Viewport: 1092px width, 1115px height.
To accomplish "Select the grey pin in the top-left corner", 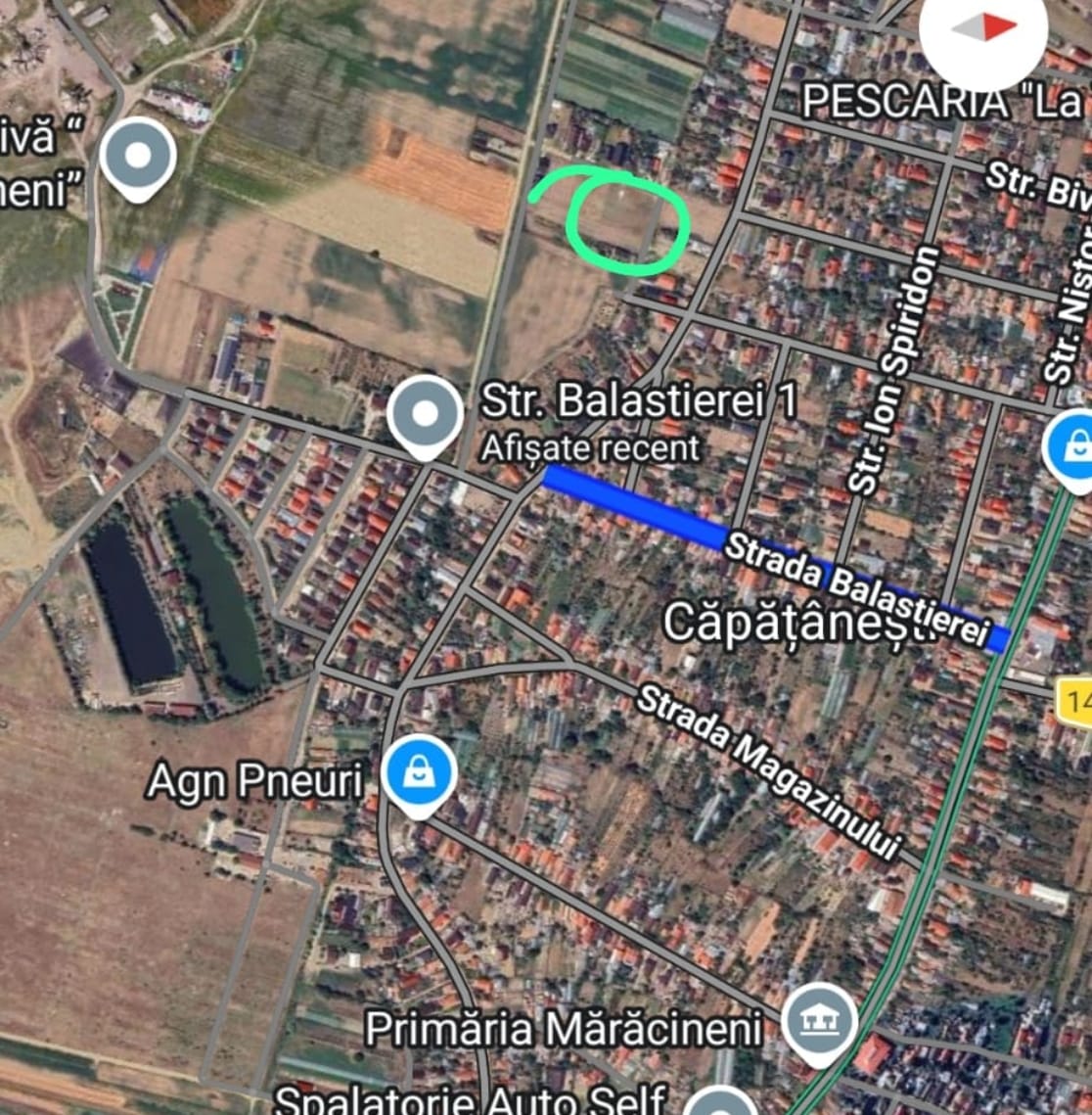I will (138, 157).
